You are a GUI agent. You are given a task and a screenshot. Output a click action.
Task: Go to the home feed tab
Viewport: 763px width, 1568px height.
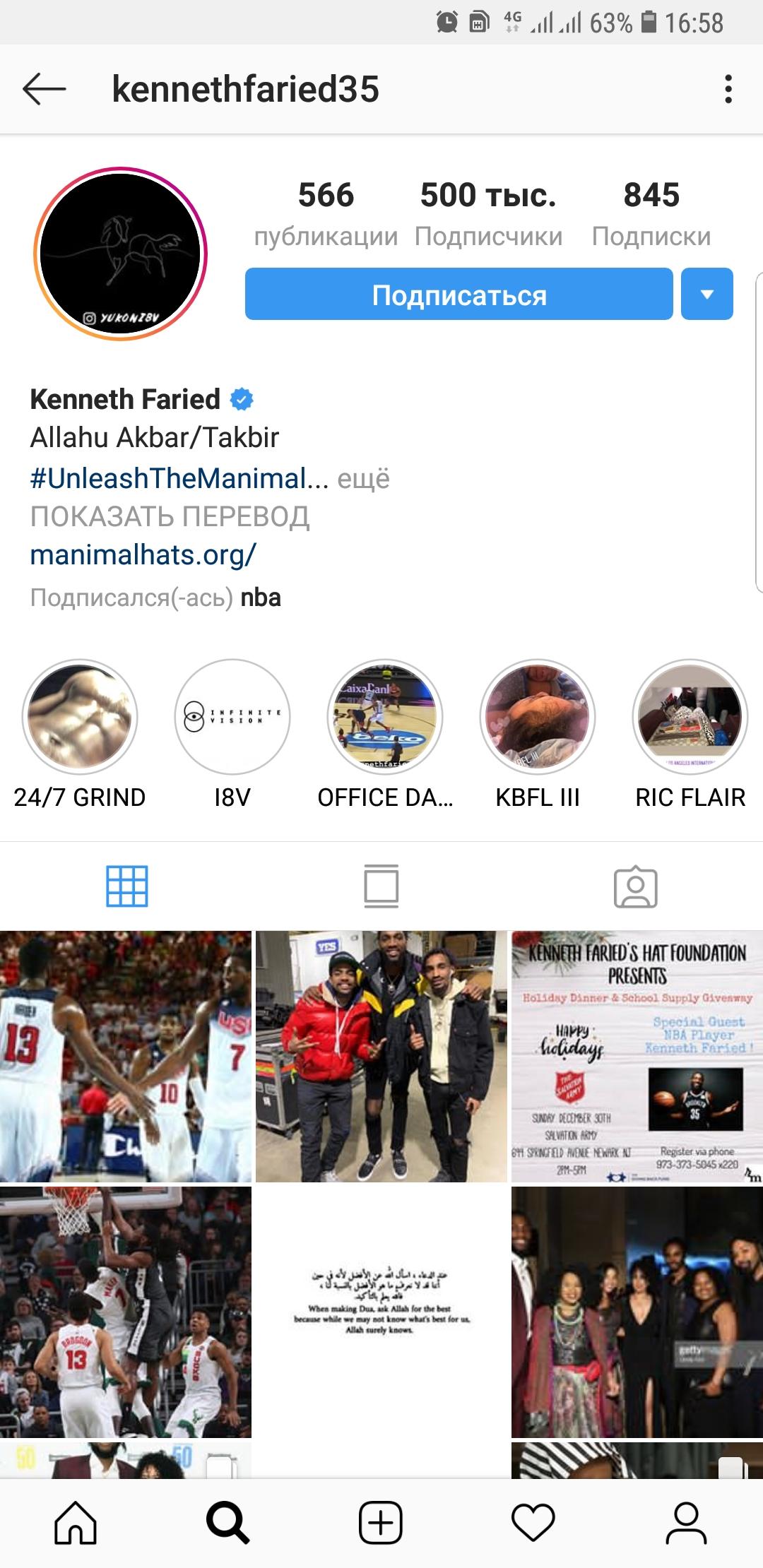(76, 1523)
